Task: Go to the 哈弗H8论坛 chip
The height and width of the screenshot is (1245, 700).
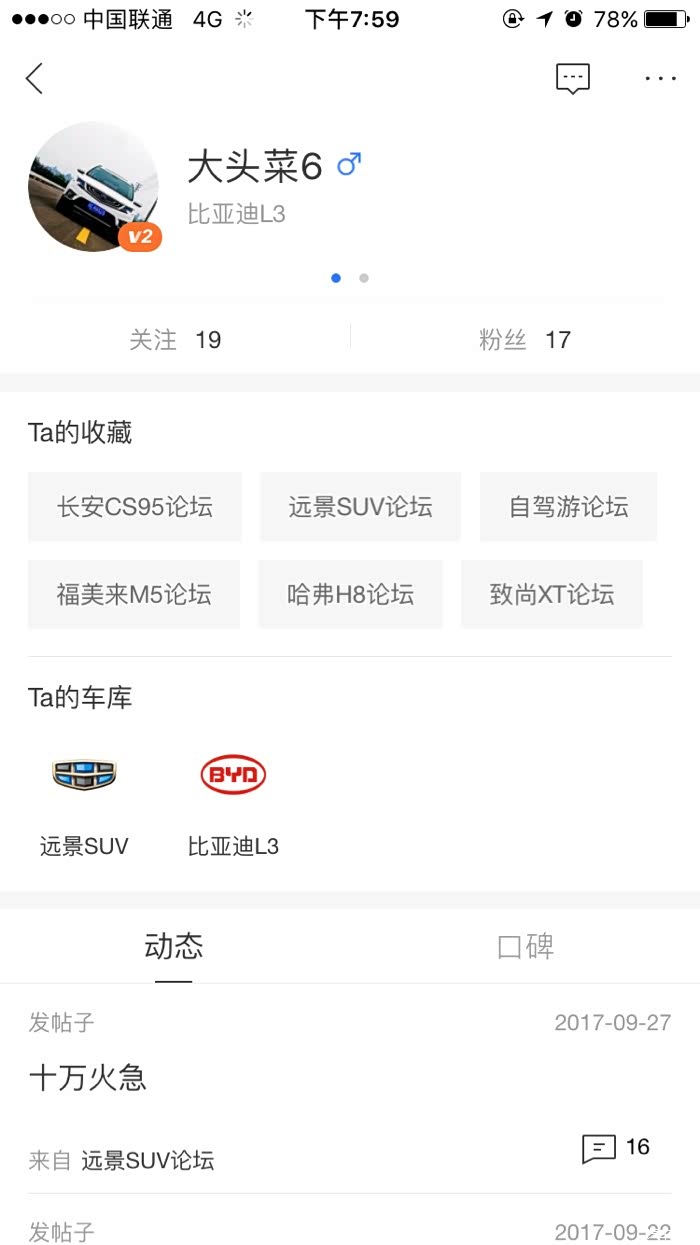Action: coord(350,594)
